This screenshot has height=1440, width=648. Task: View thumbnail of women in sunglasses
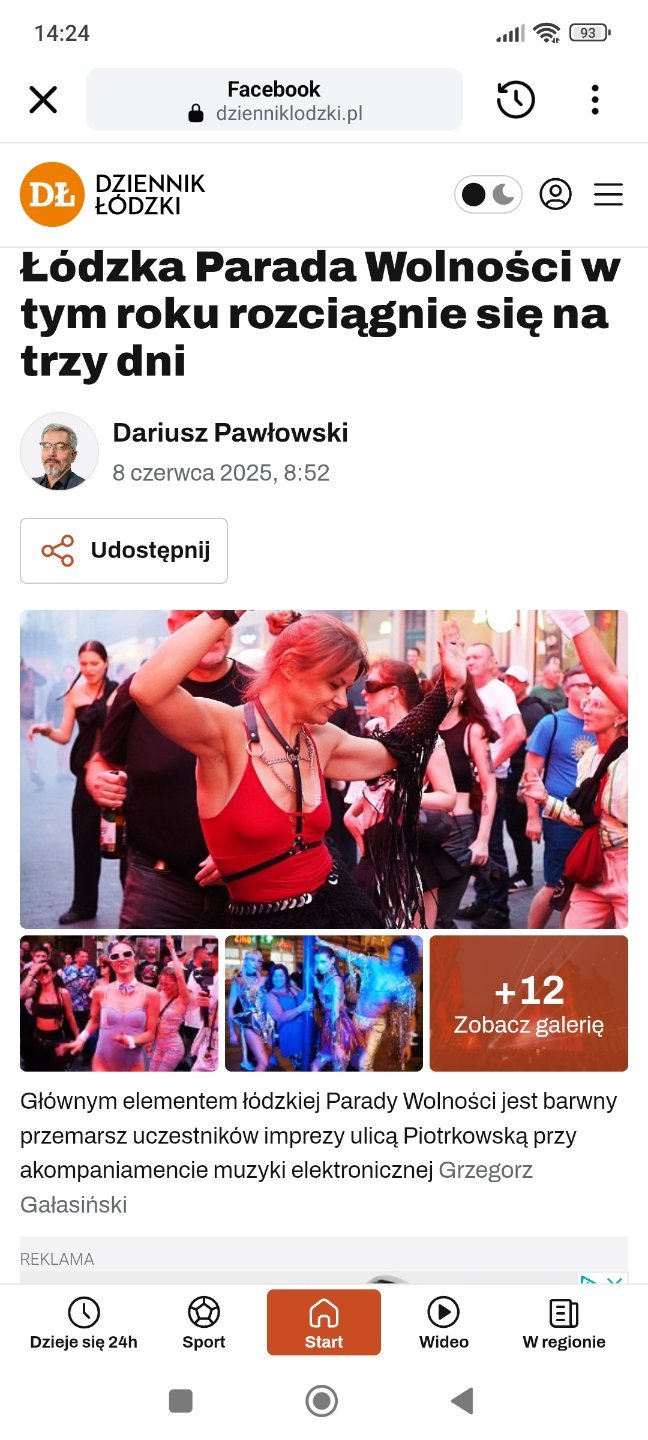[119, 1003]
